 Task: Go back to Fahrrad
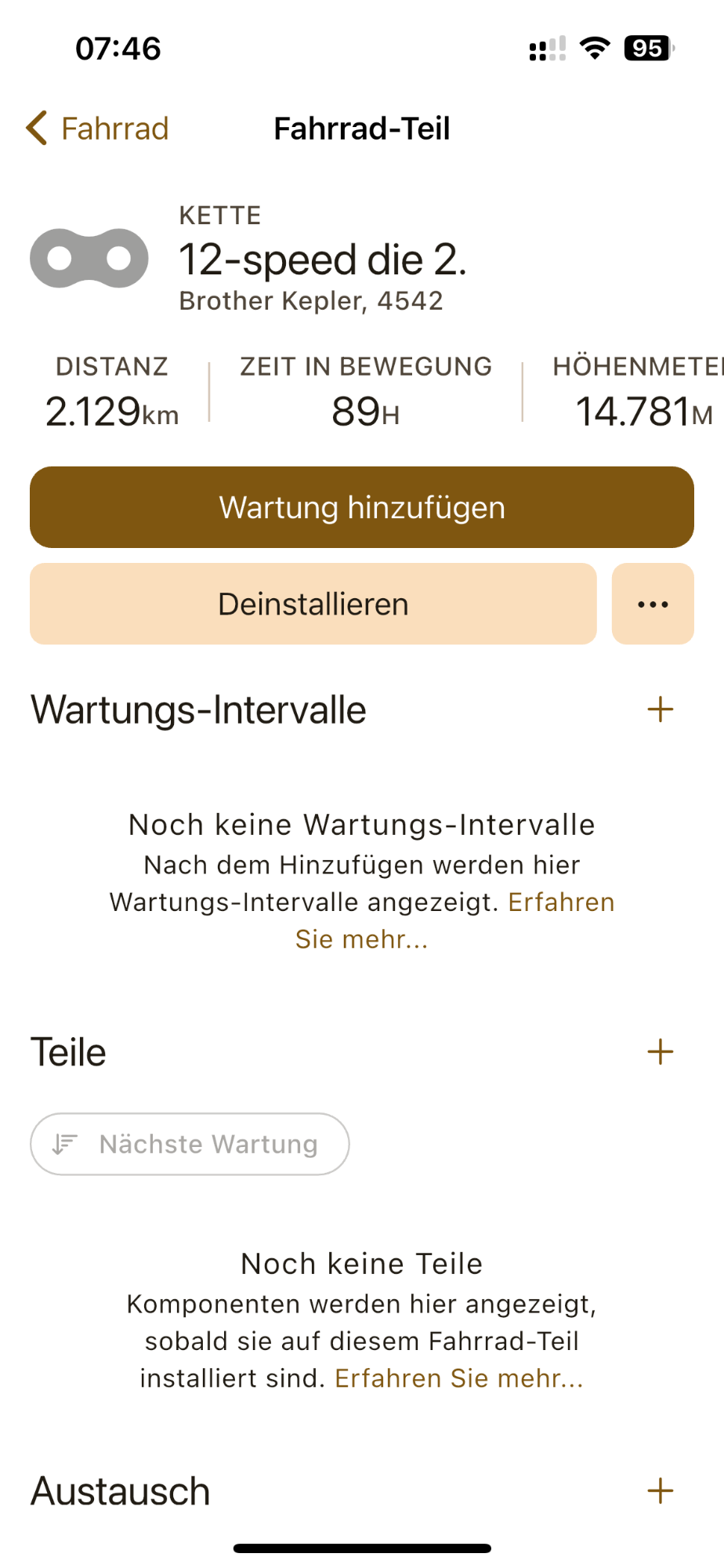pyautogui.click(x=98, y=129)
